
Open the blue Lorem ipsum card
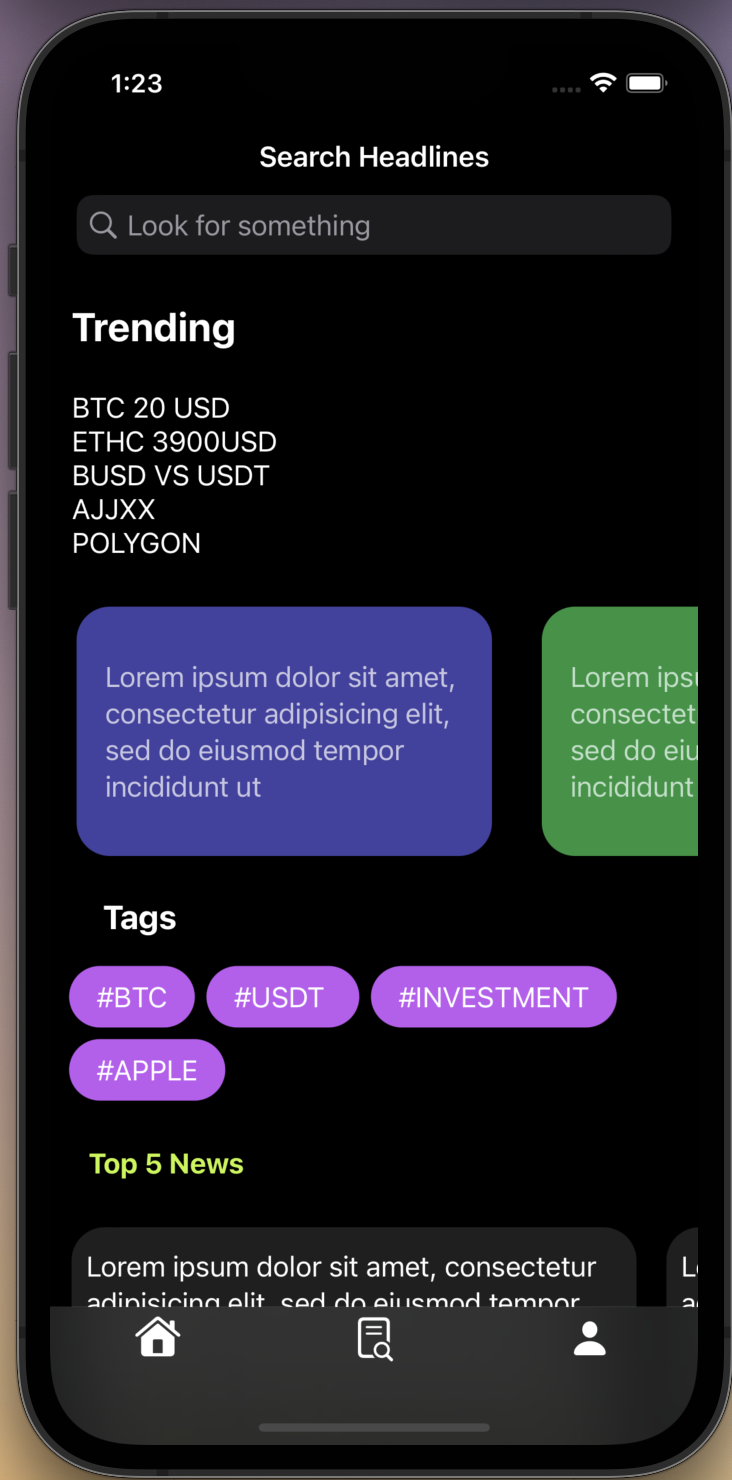pyautogui.click(x=284, y=731)
